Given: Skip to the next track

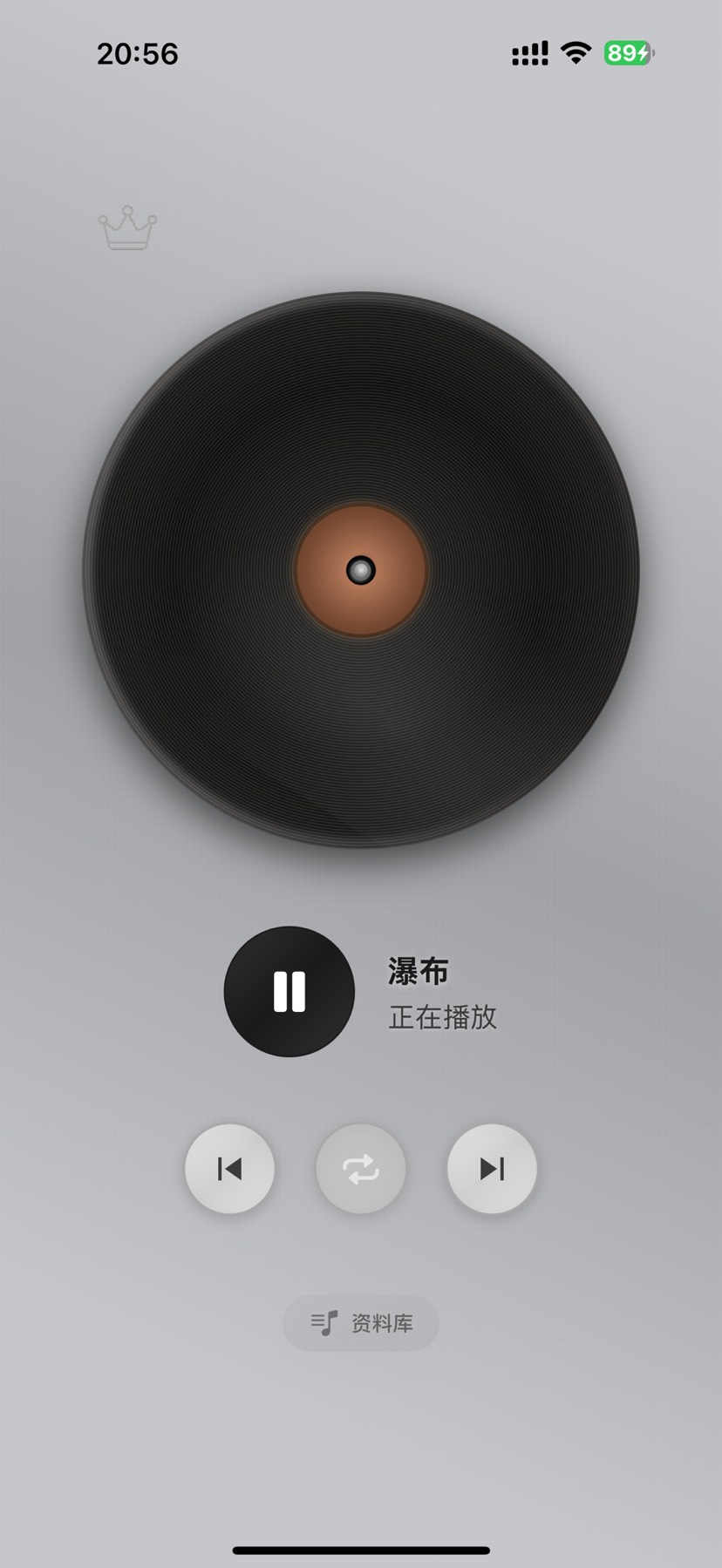Looking at the screenshot, I should pos(492,1168).
